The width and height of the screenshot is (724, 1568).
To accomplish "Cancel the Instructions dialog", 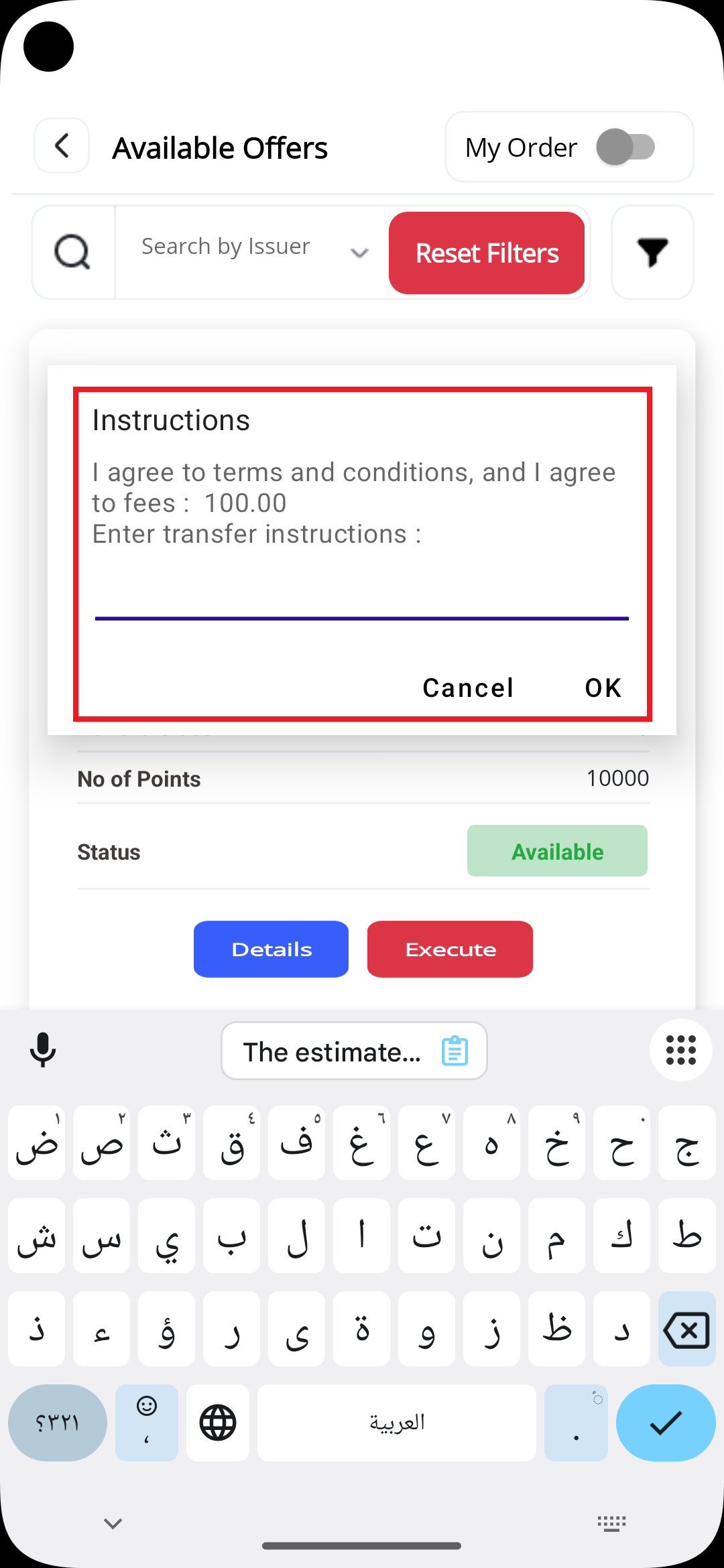I will (x=468, y=688).
